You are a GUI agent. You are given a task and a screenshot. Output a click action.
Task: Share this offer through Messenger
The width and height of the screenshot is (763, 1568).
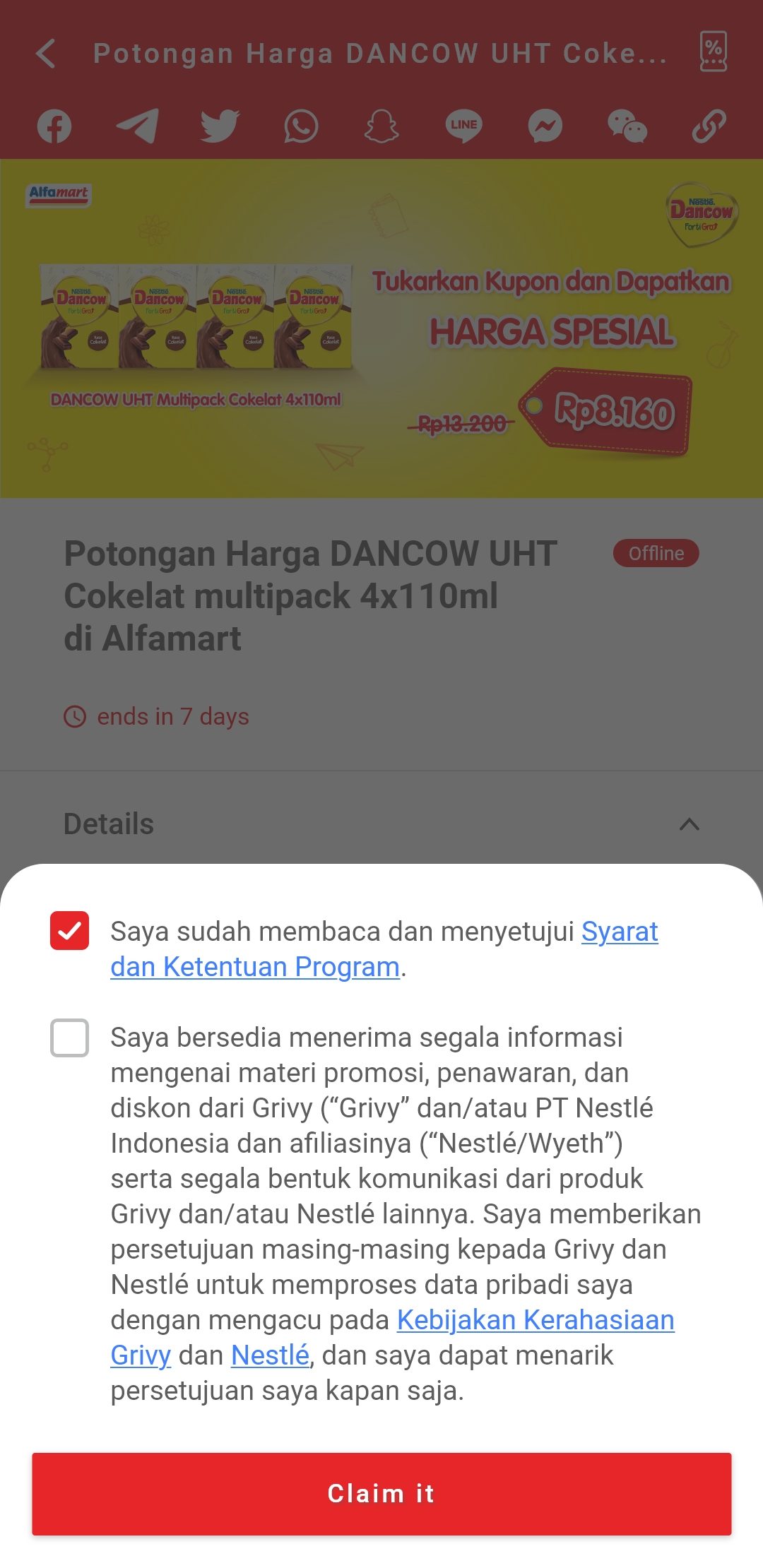(x=545, y=126)
